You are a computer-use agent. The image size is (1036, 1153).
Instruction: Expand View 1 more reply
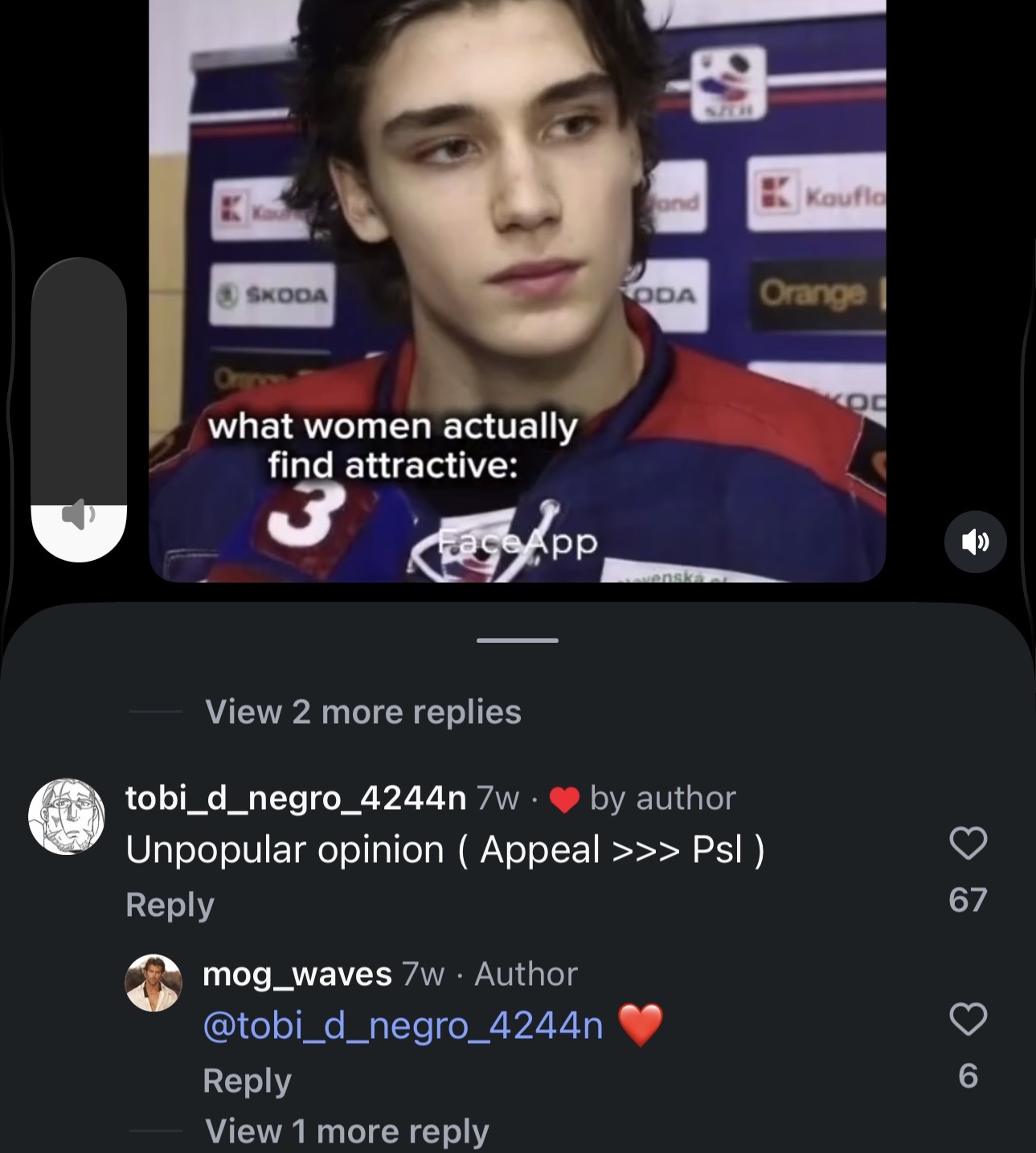[347, 1131]
